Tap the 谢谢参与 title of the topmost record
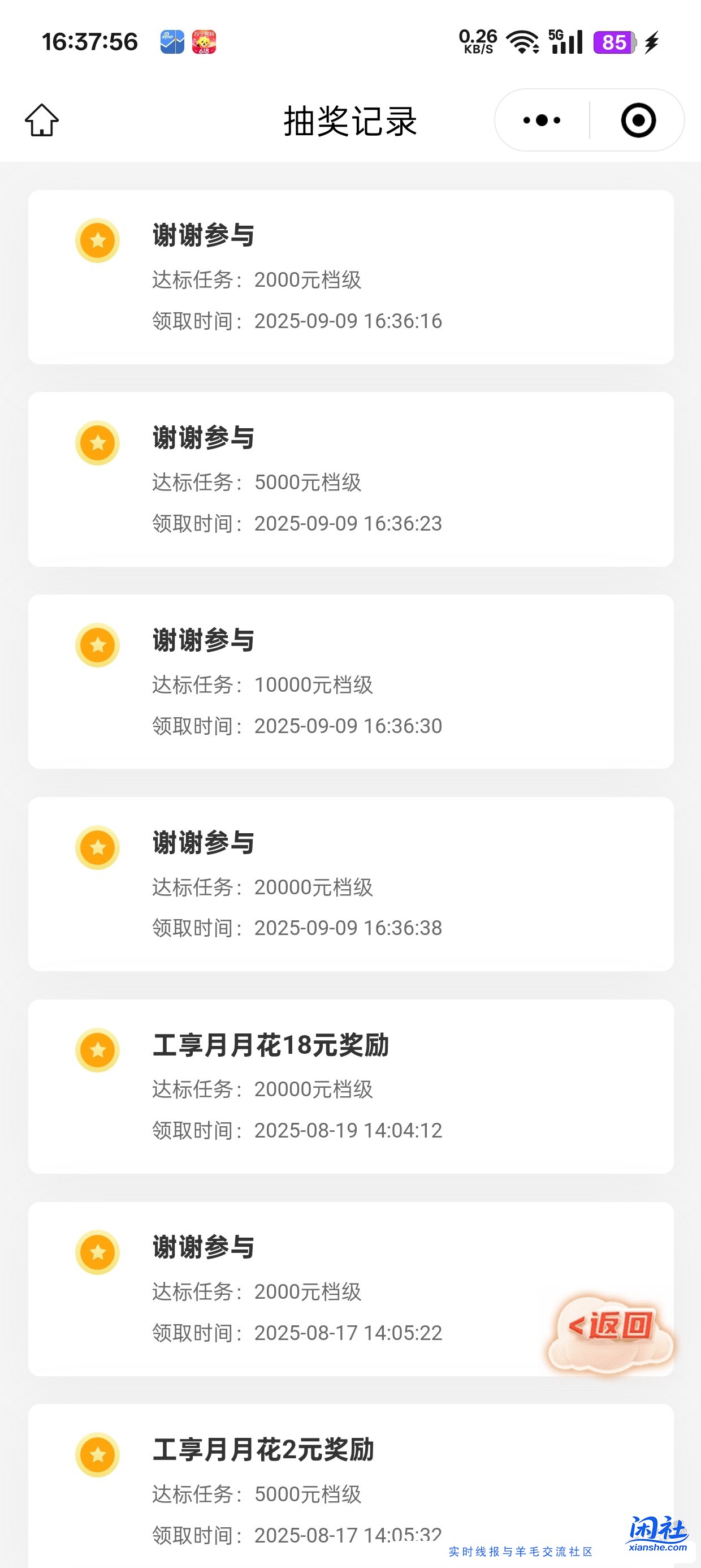Image resolution: width=701 pixels, height=1568 pixels. (x=204, y=238)
